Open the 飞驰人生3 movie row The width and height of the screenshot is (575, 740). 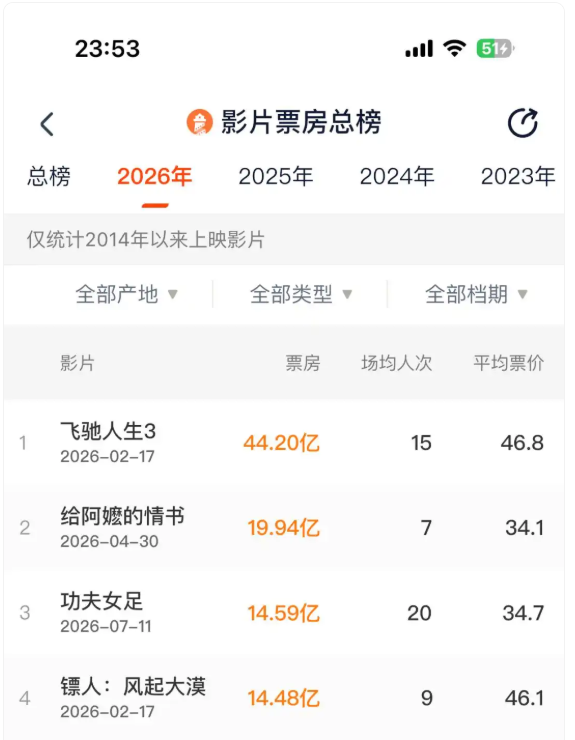coord(284,442)
